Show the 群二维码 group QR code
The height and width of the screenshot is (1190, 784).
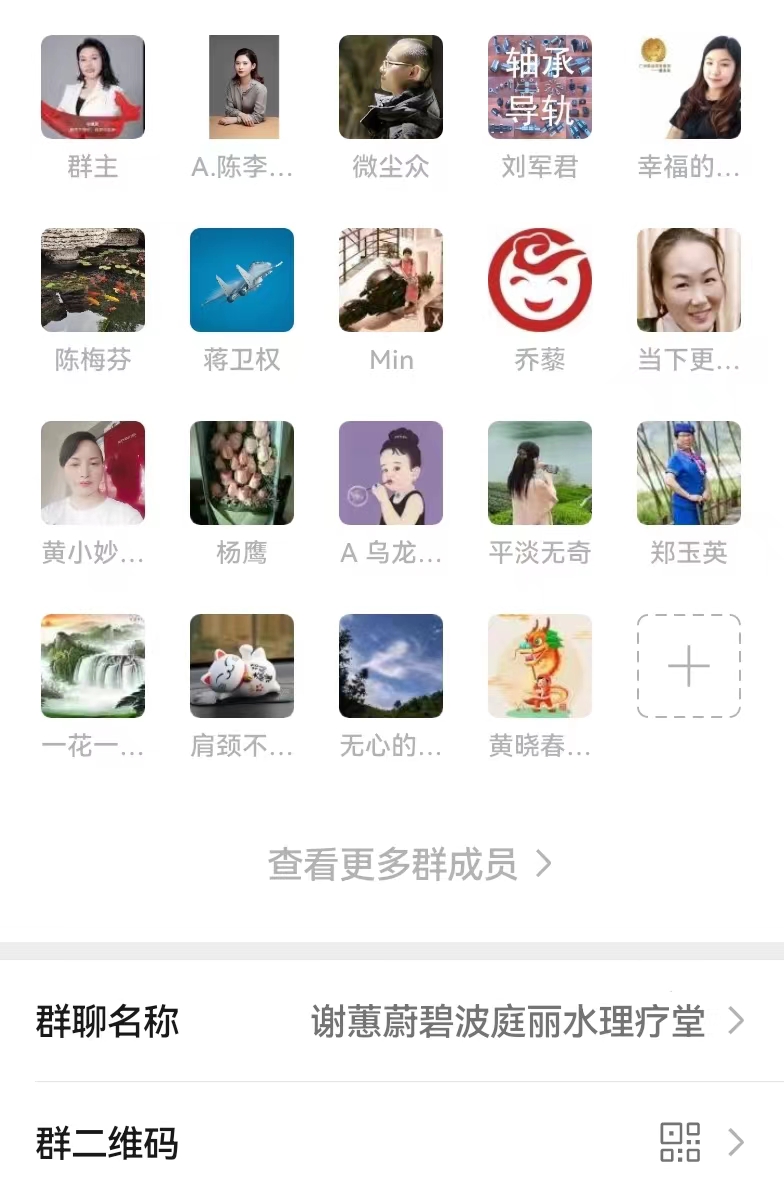click(x=392, y=1142)
